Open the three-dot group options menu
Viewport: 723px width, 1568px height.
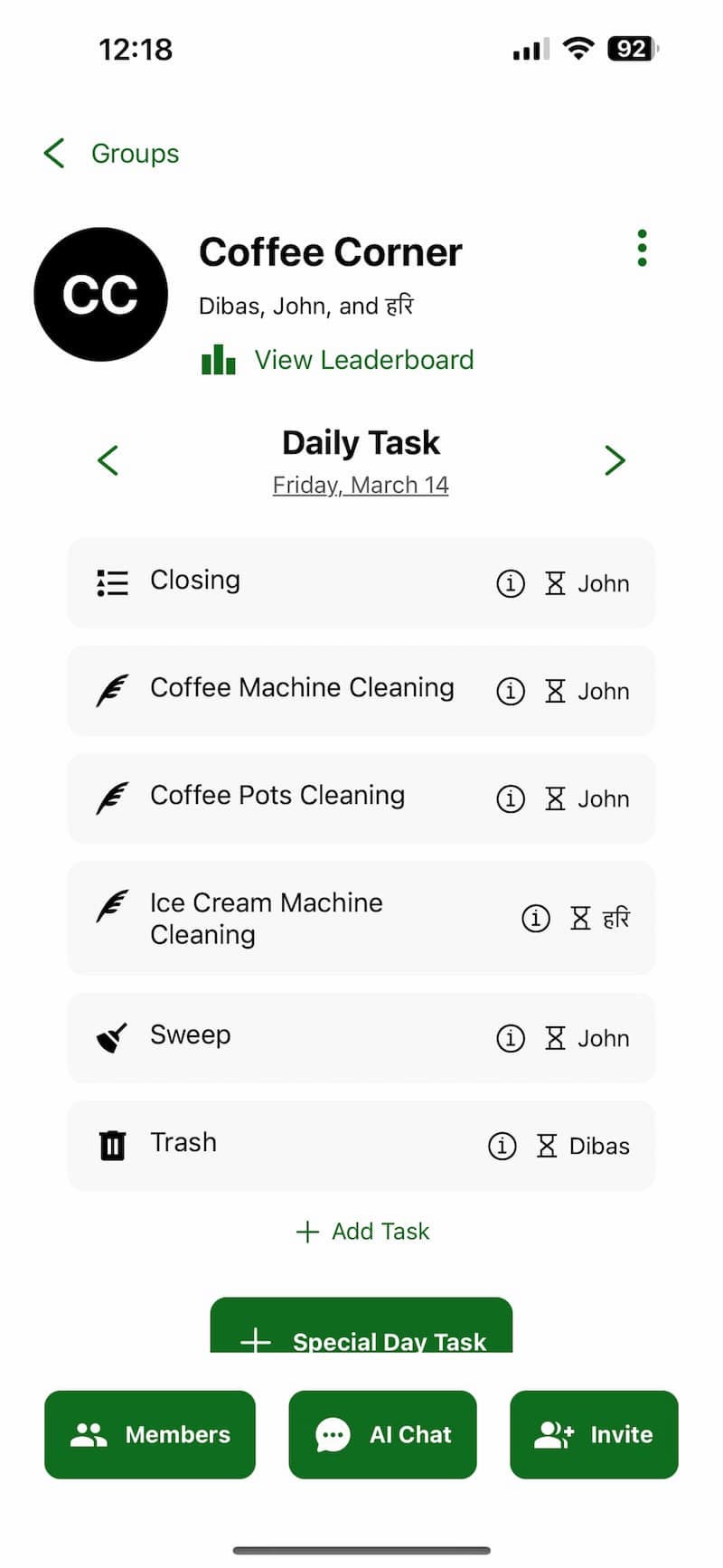pyautogui.click(x=642, y=248)
